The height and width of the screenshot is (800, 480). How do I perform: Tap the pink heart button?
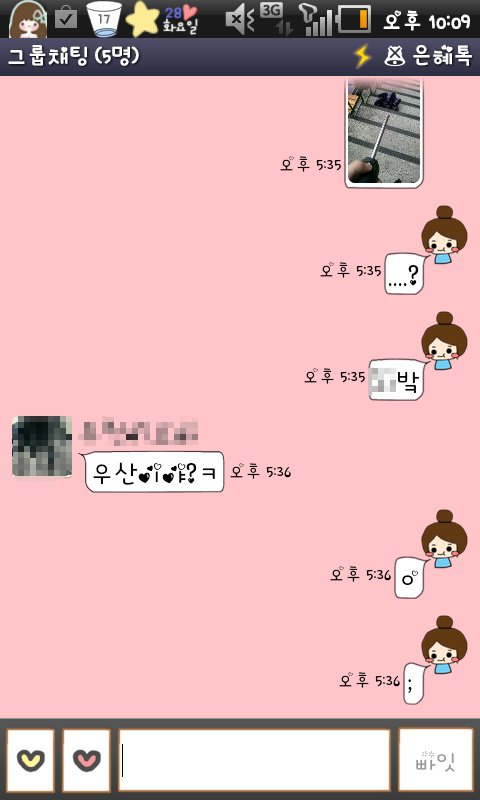click(86, 760)
